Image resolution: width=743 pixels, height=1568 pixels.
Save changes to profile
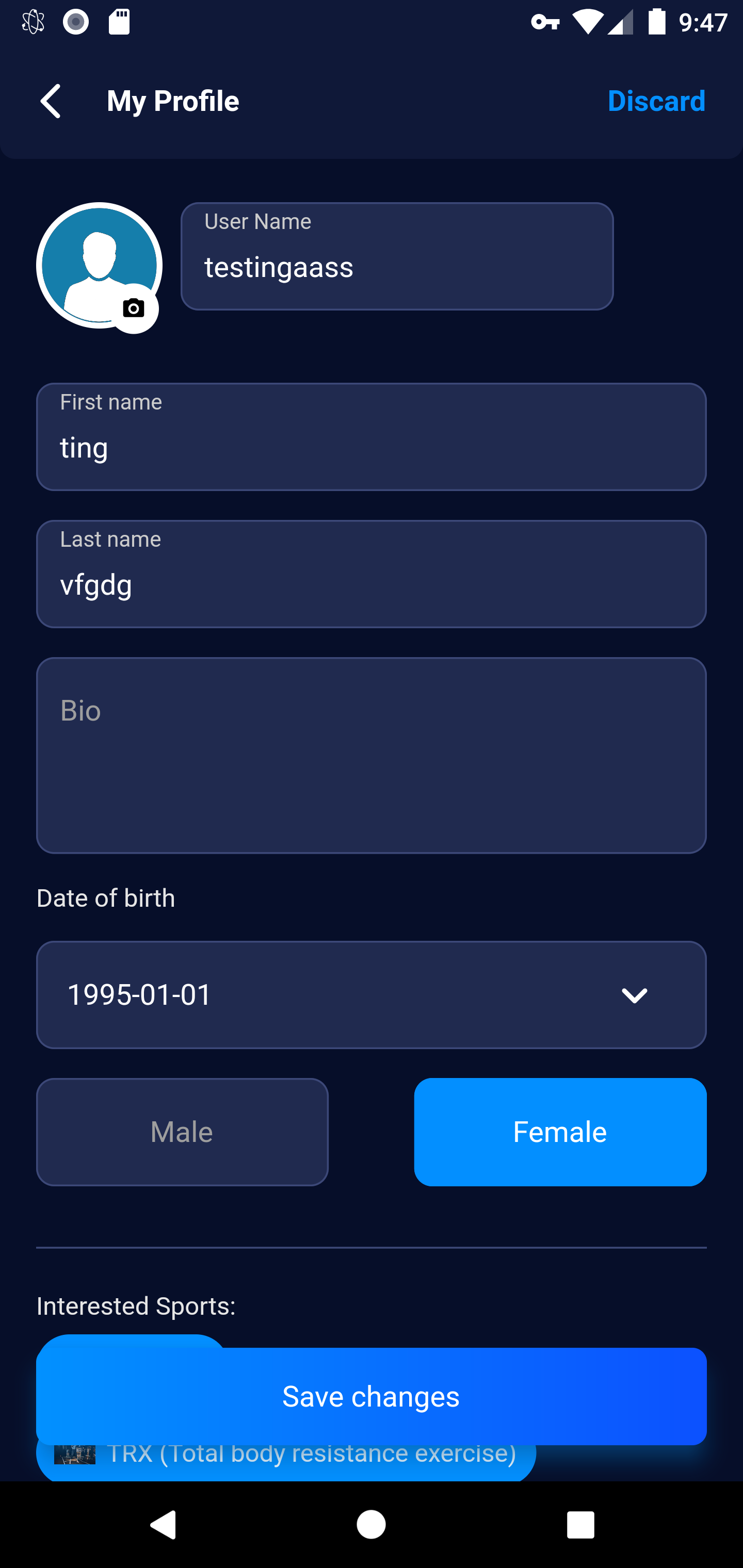(372, 1396)
